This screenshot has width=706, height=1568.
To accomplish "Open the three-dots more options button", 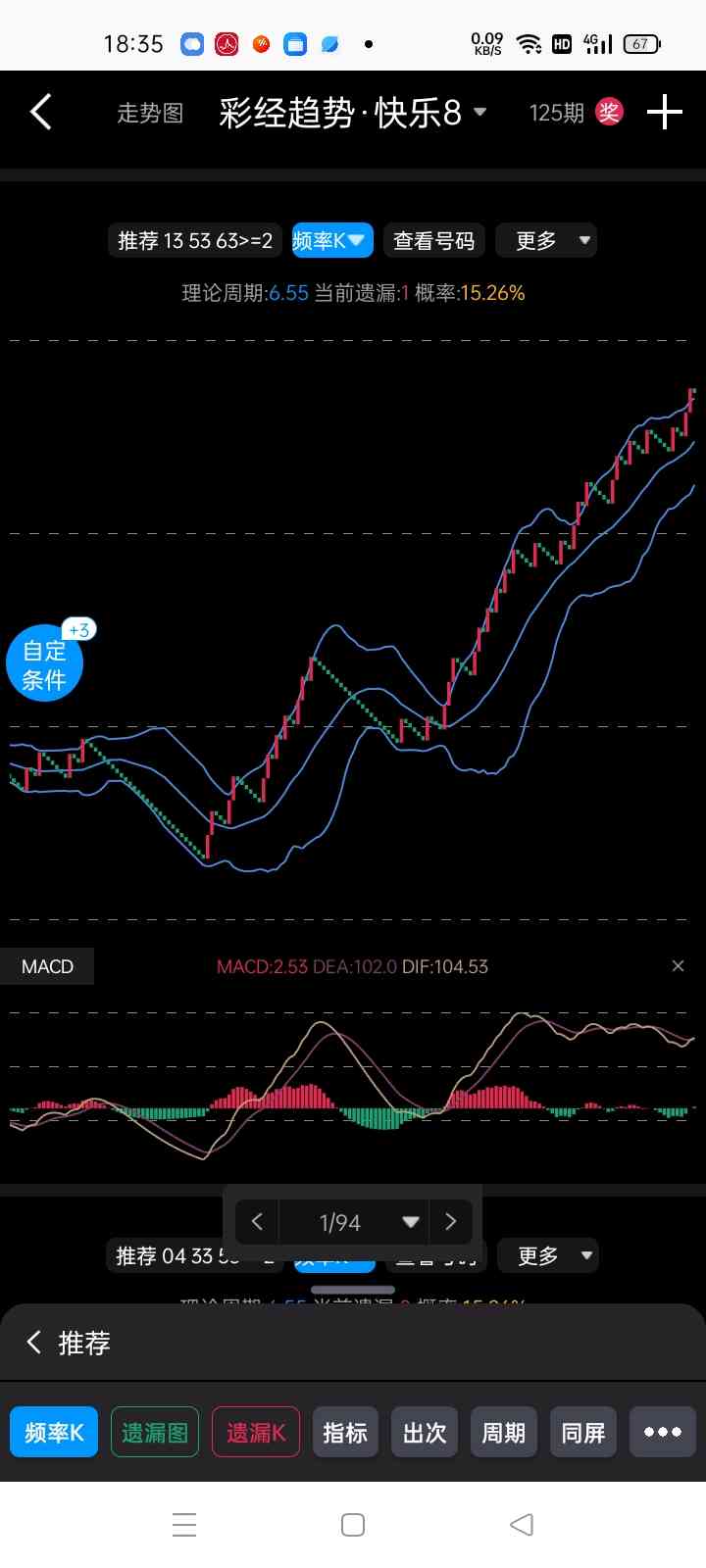I will coord(663,1432).
